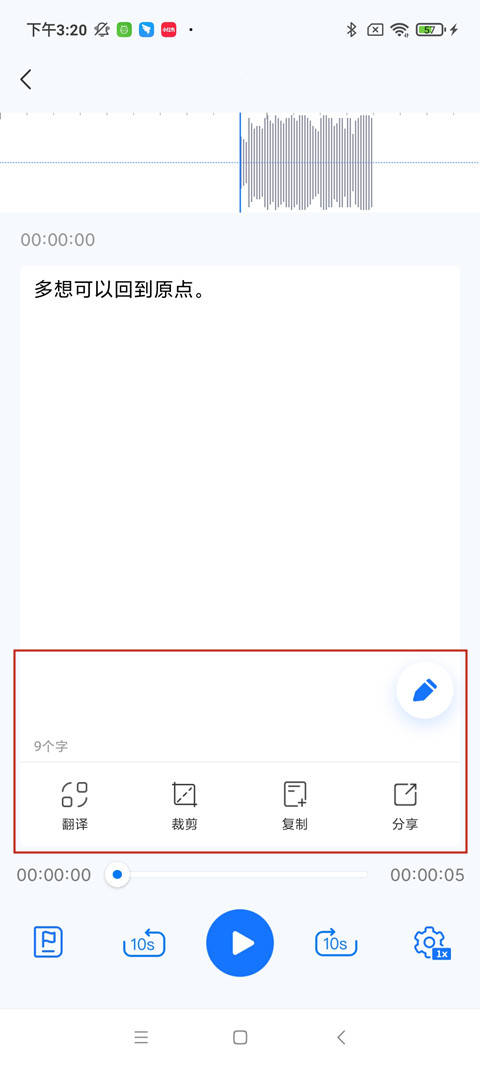Share the recording via 分享
This screenshot has width=480, height=1066.
(x=405, y=806)
